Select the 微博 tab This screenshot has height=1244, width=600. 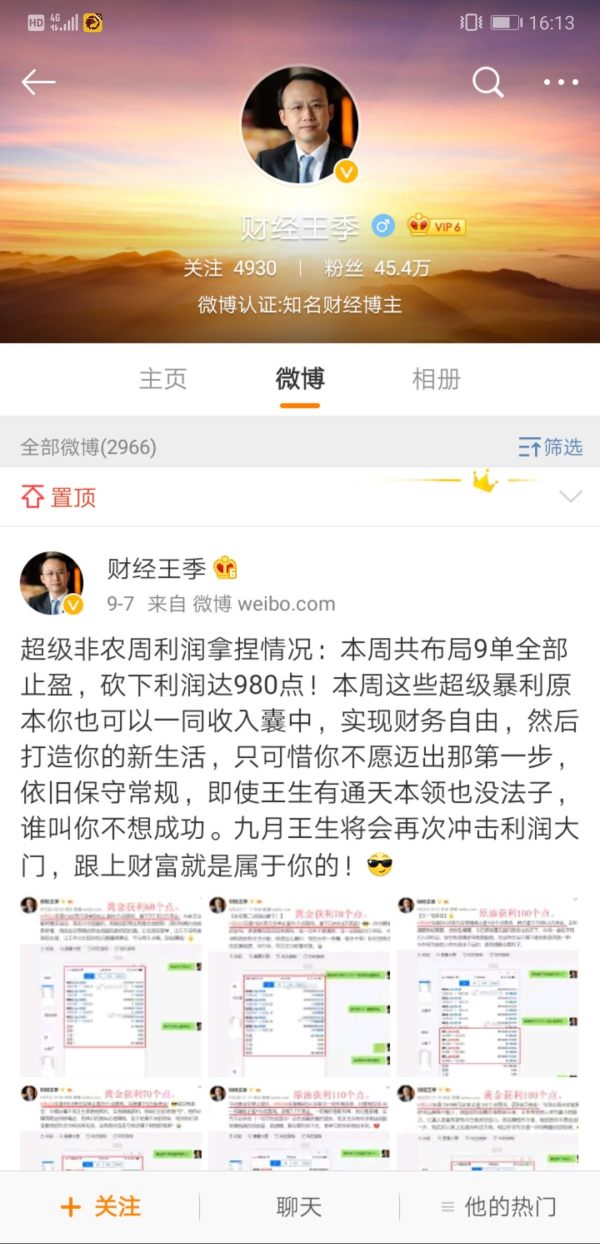(x=300, y=379)
